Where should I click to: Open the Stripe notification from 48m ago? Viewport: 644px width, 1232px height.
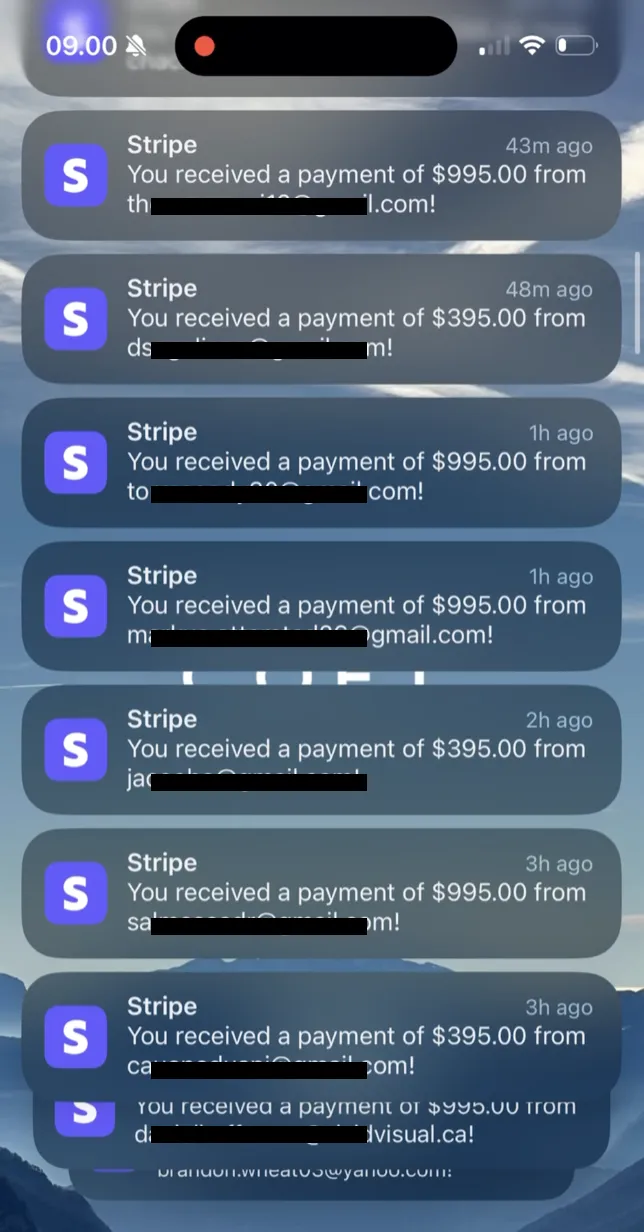click(x=321, y=319)
